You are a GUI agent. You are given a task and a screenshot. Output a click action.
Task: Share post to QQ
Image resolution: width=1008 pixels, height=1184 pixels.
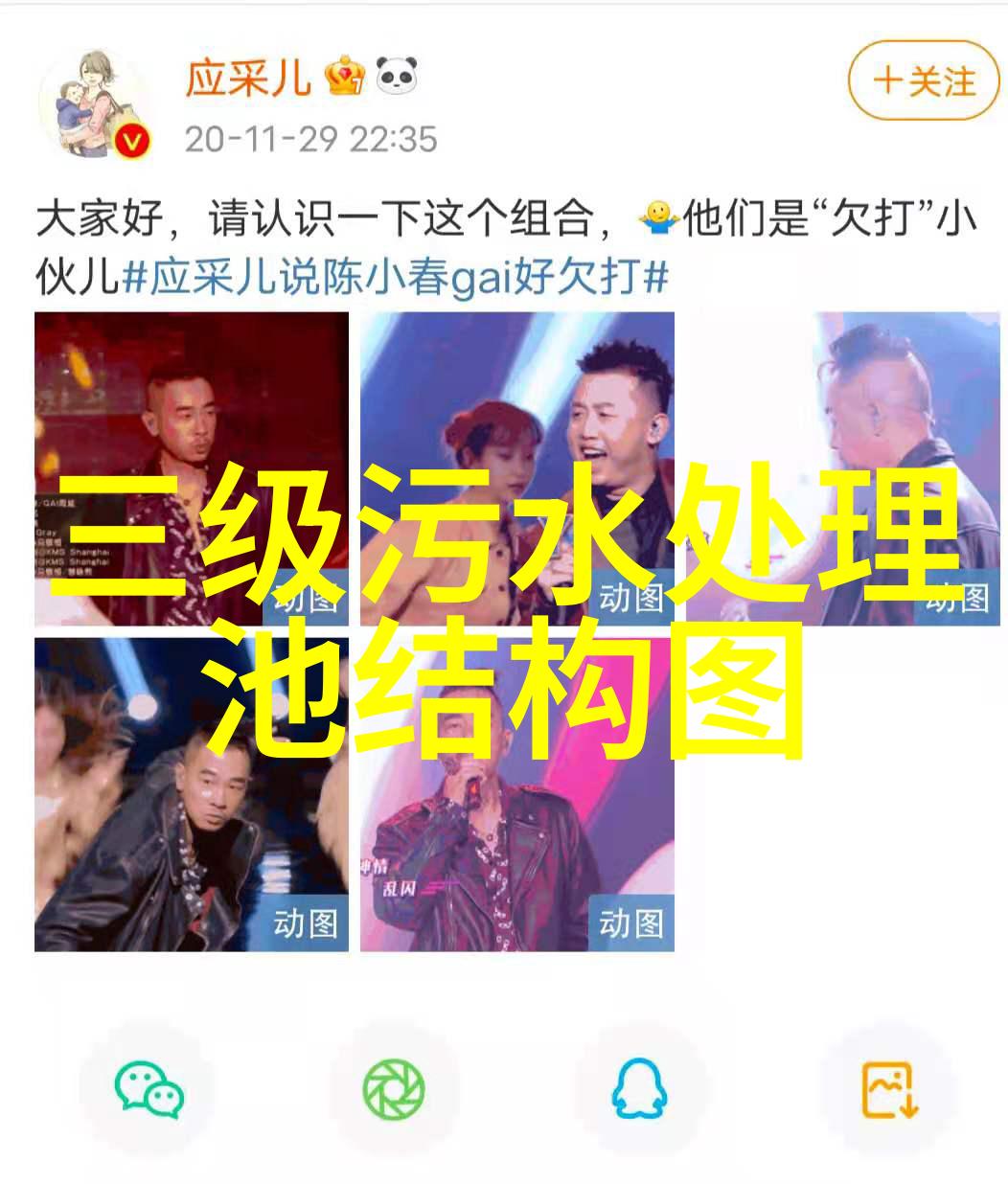[640, 1089]
